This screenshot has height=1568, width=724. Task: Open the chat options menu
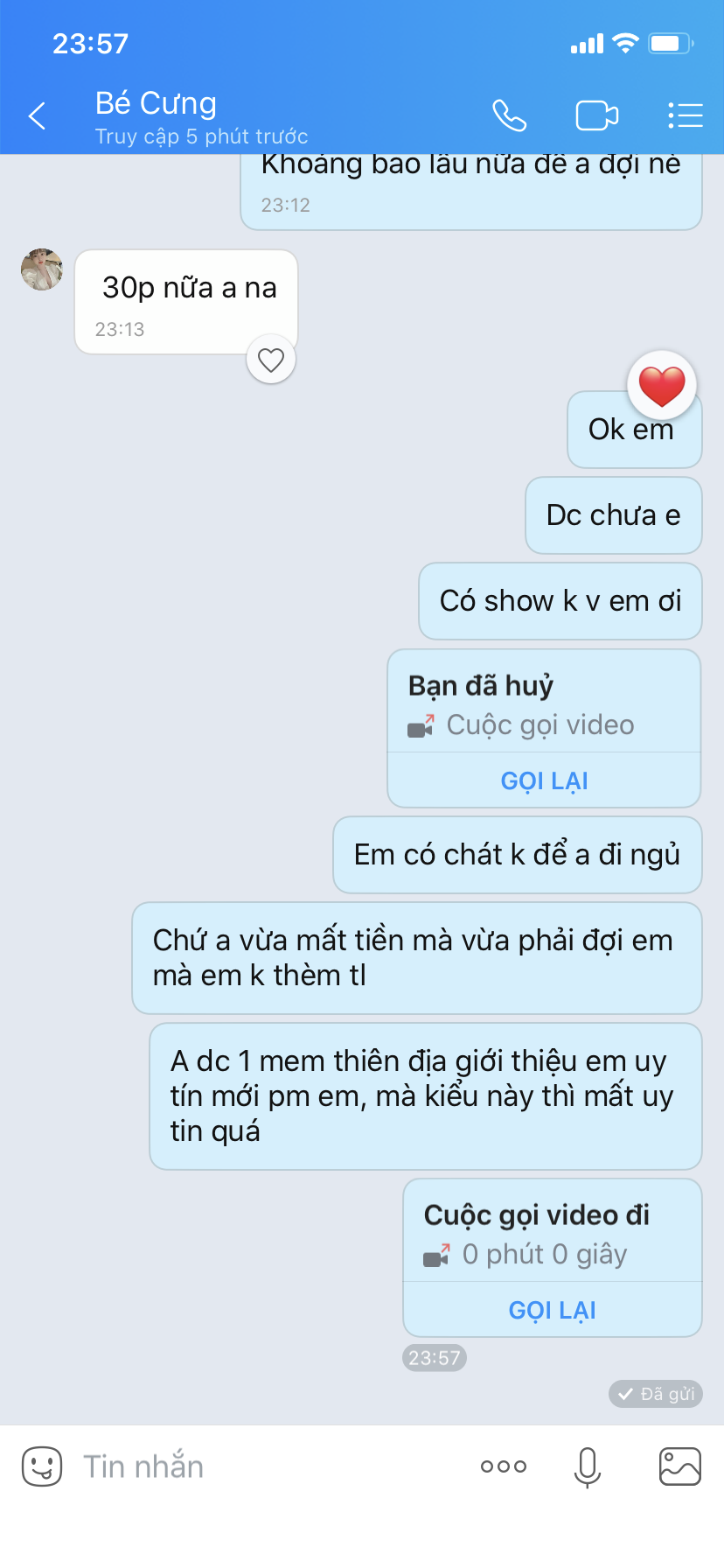tap(686, 115)
